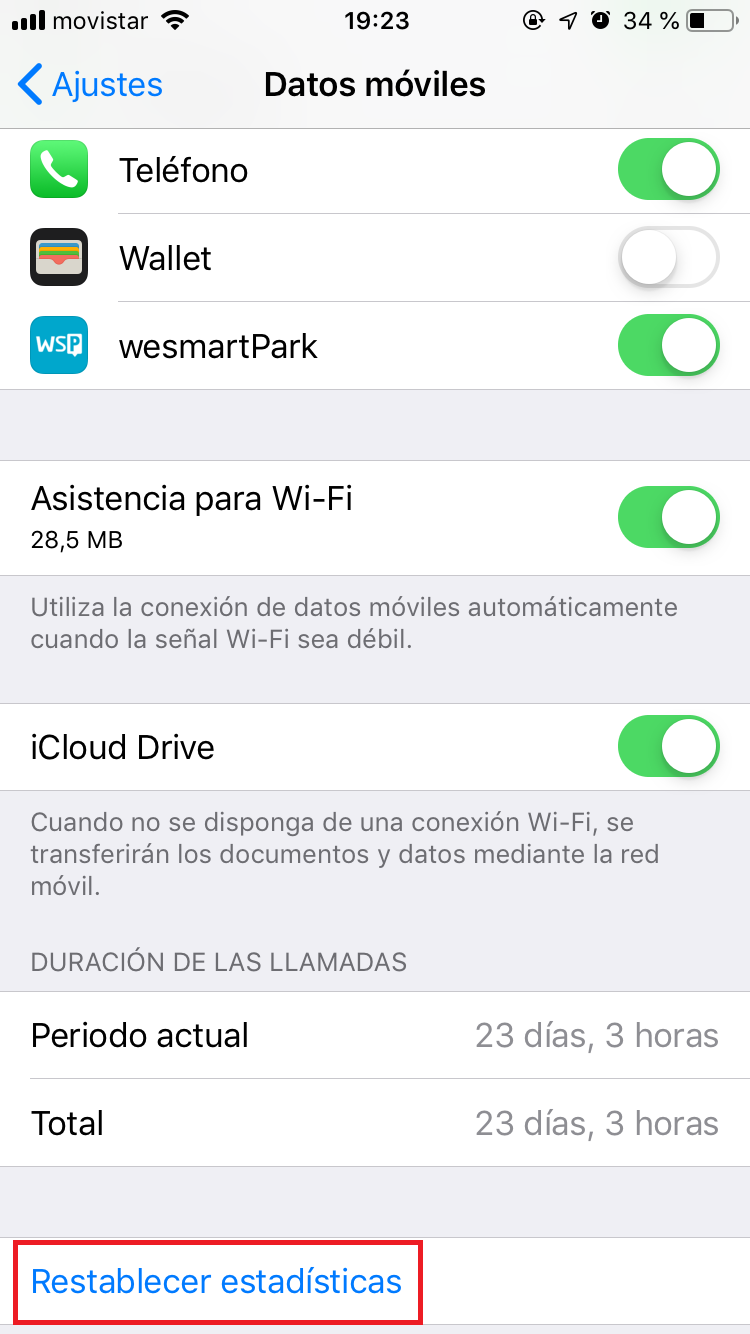The width and height of the screenshot is (750, 1334).
Task: Tap the alarm clock icon in status bar
Action: coord(601,19)
